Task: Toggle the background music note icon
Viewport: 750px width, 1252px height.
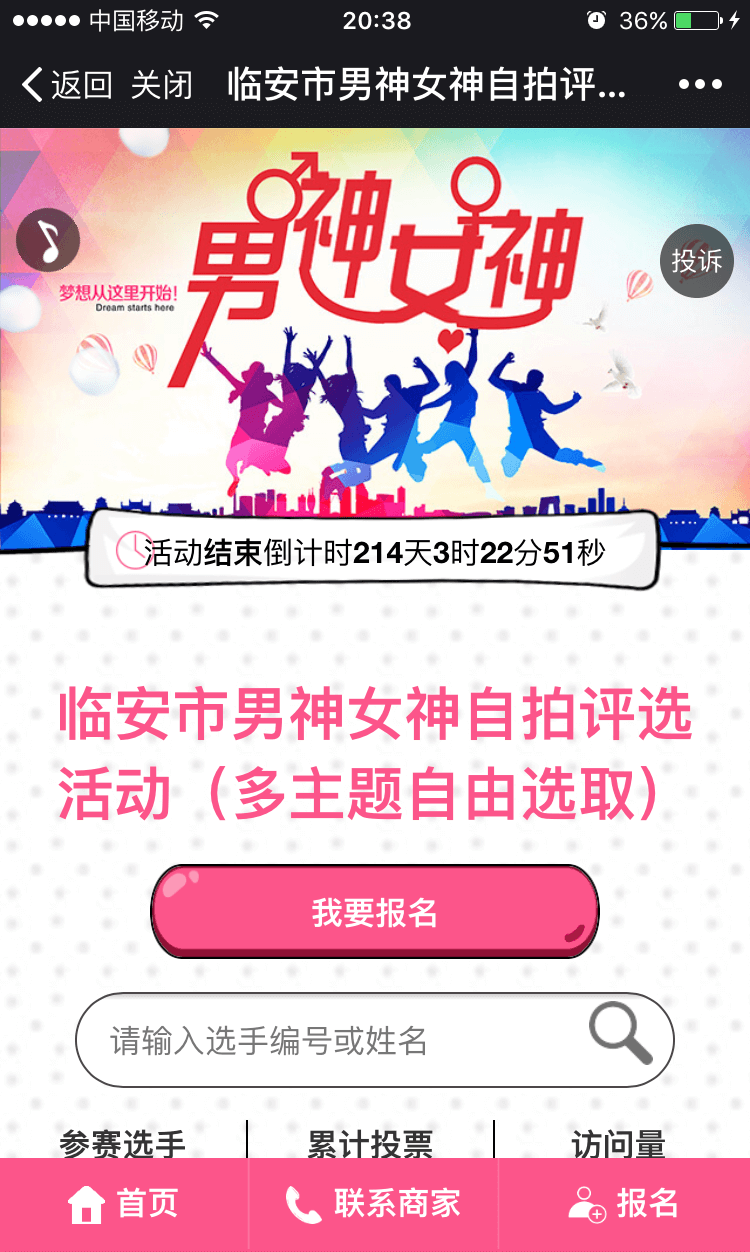Action: 48,240
